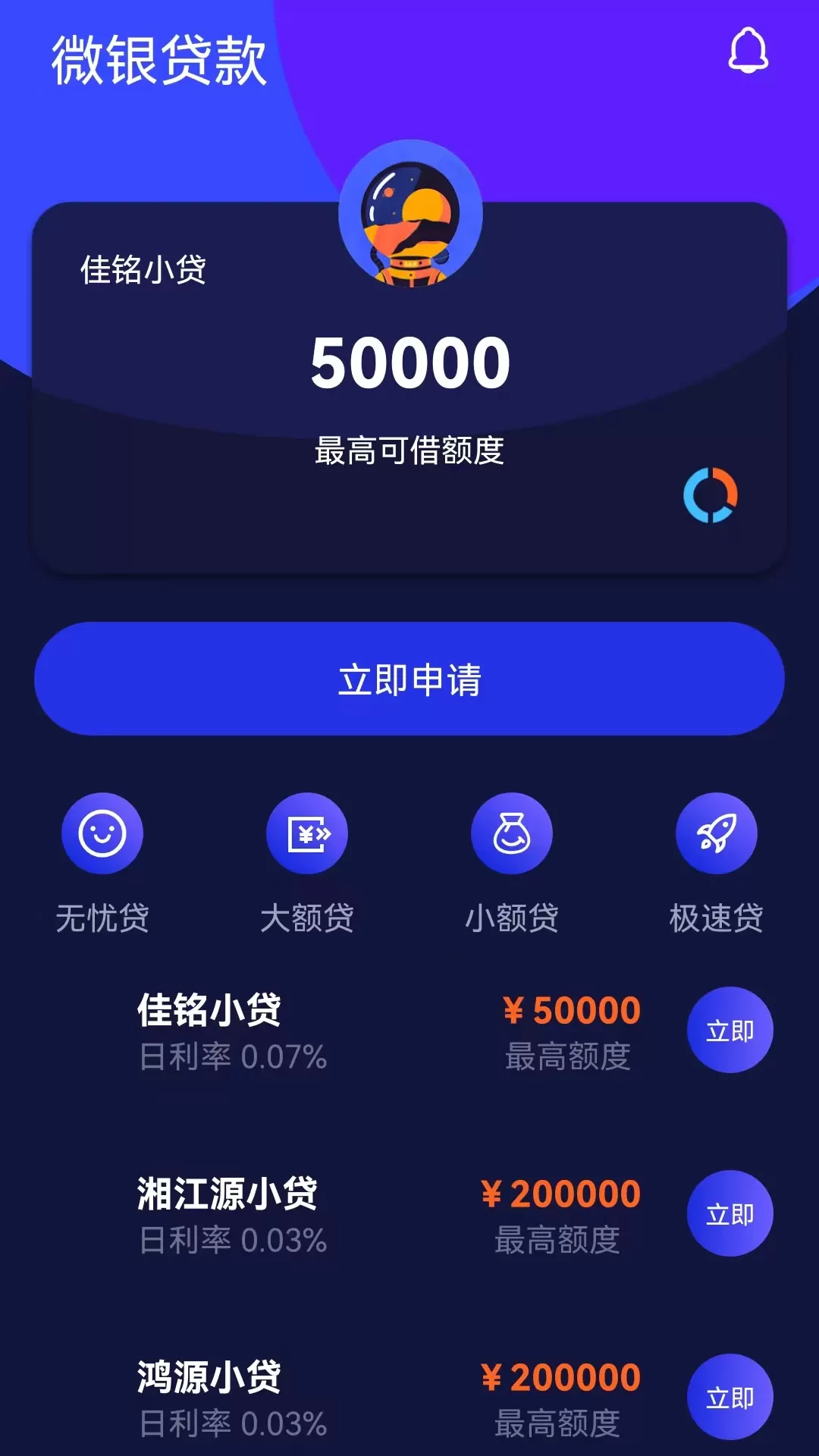Tap the refresh ring icon on the card
Image resolution: width=819 pixels, height=1456 pixels.
[710, 496]
